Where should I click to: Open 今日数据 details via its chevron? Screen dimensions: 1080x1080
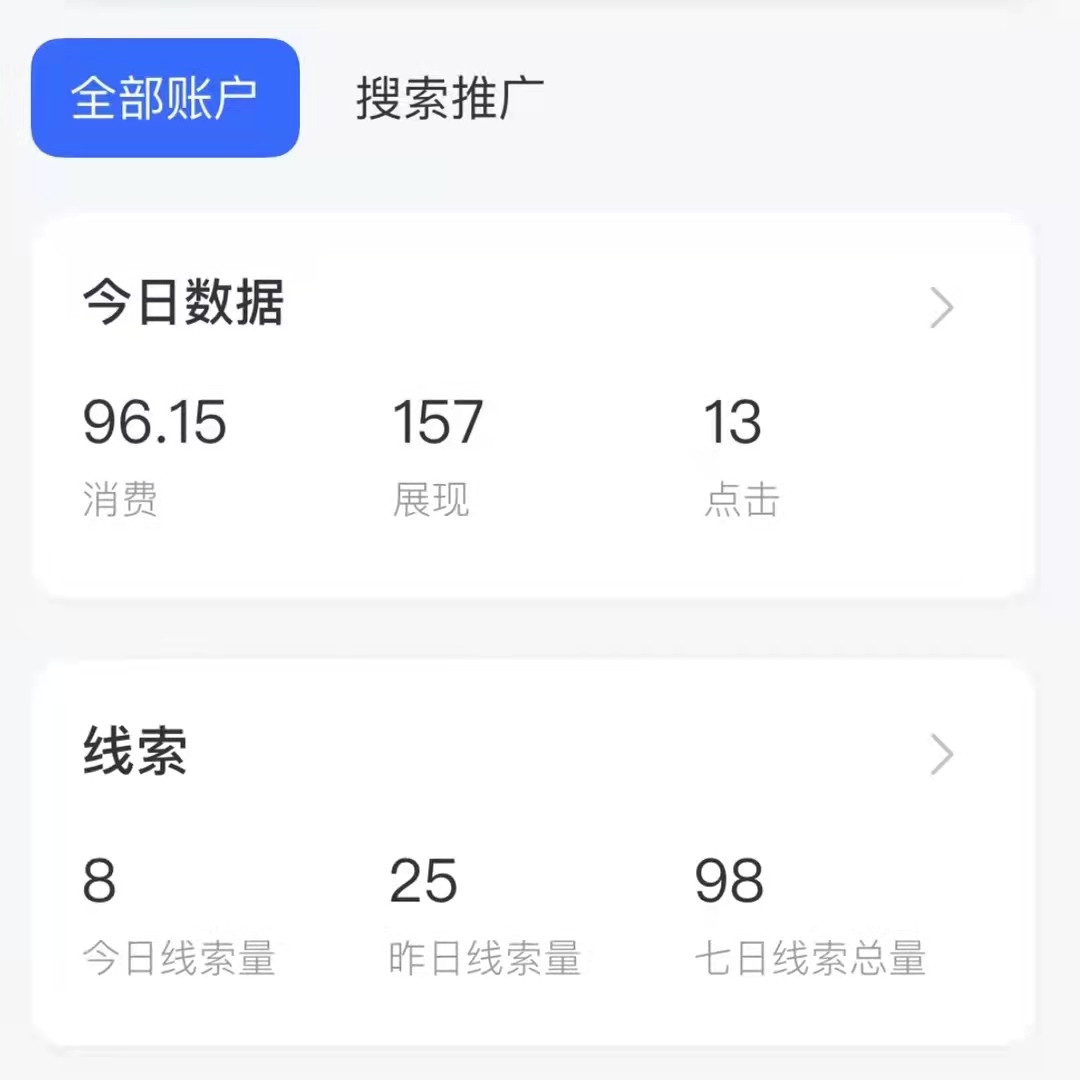pos(941,307)
